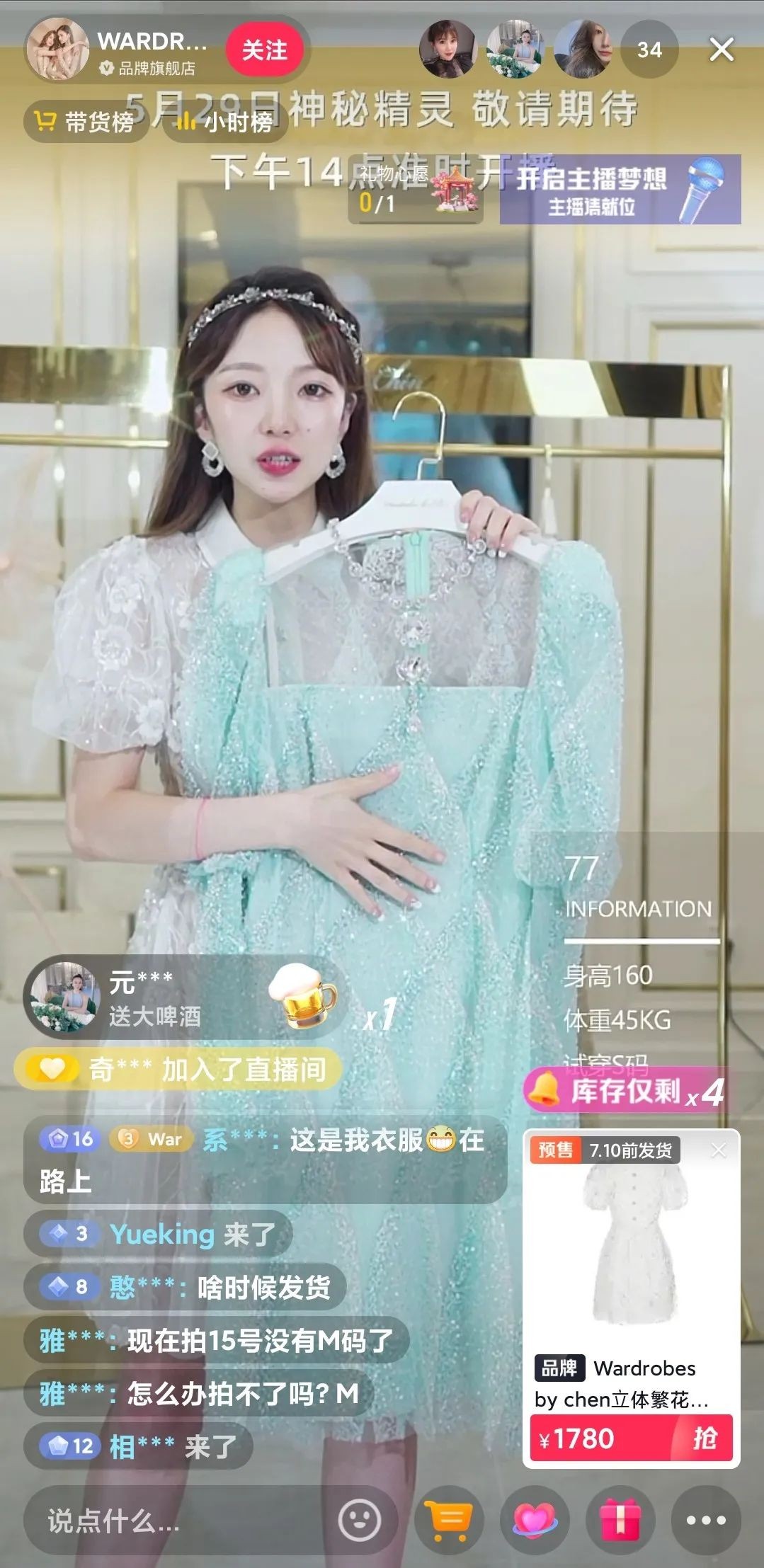This screenshot has height=1568, width=764.
Task: Dismiss the product card popup
Action: (x=718, y=1150)
